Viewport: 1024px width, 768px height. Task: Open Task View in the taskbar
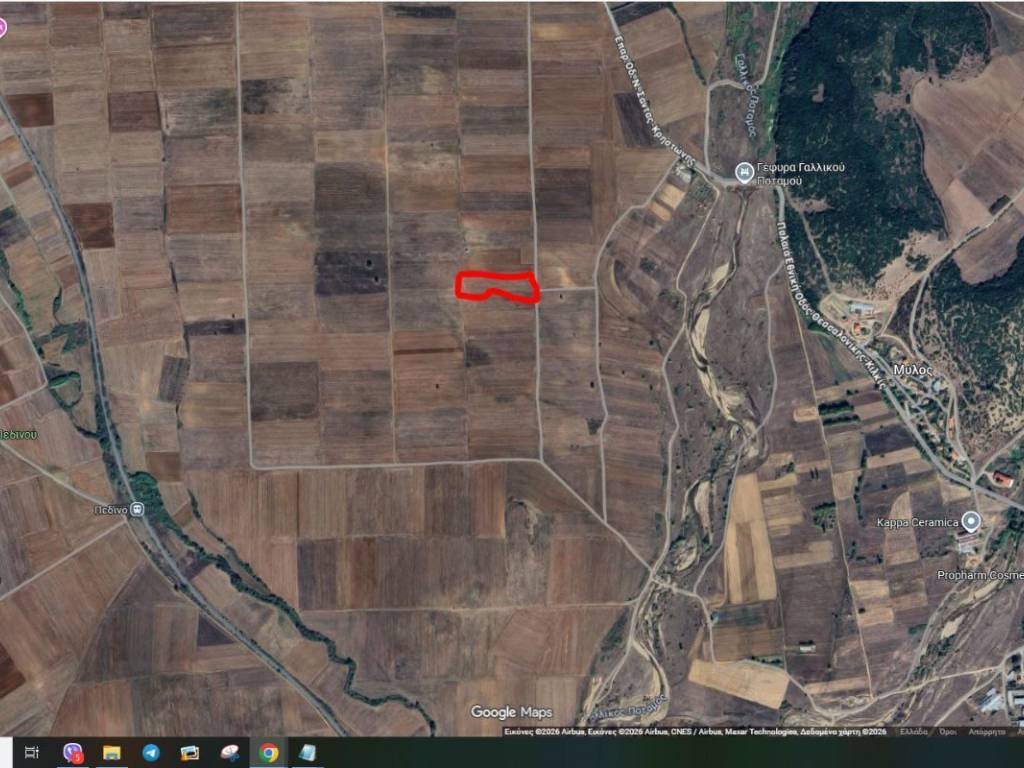point(31,753)
